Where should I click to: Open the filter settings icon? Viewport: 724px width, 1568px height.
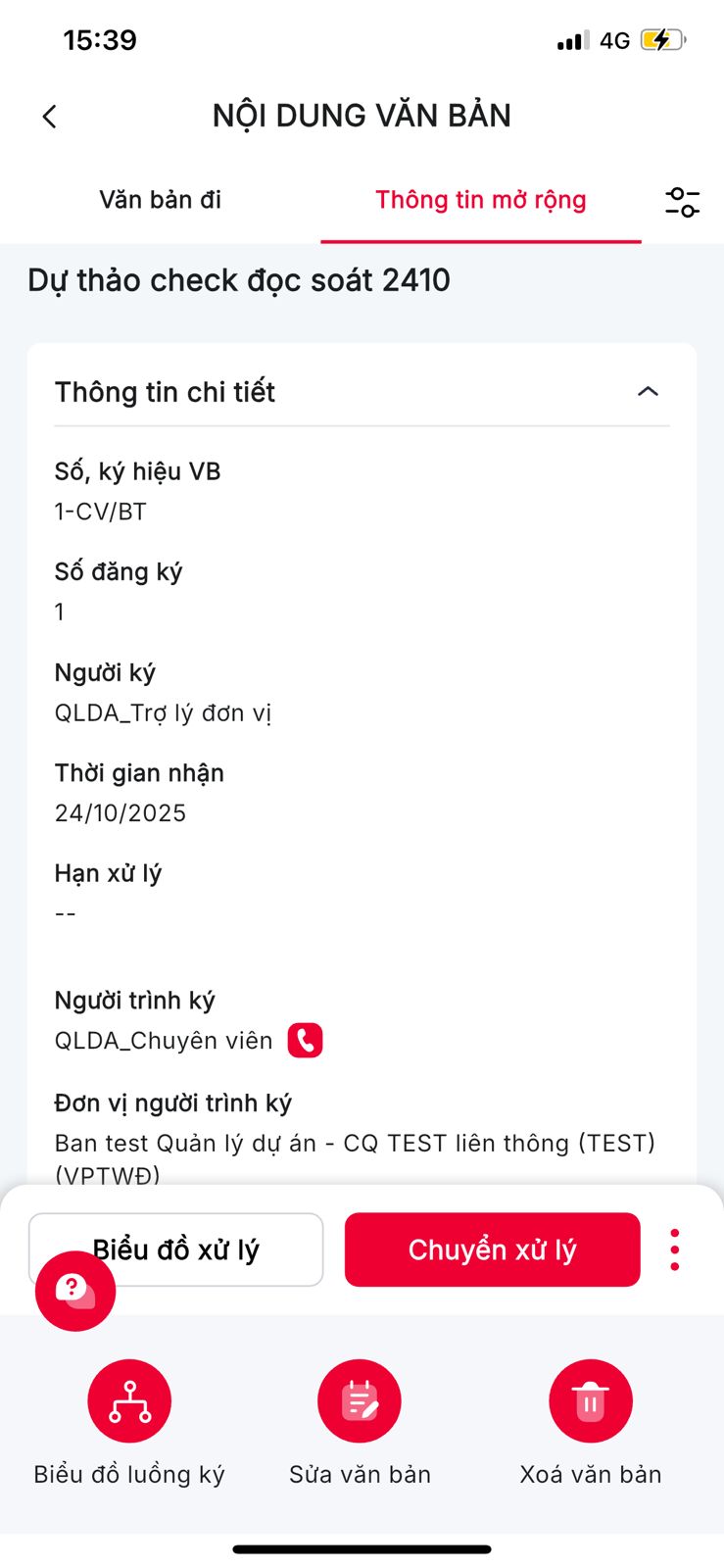(x=682, y=202)
